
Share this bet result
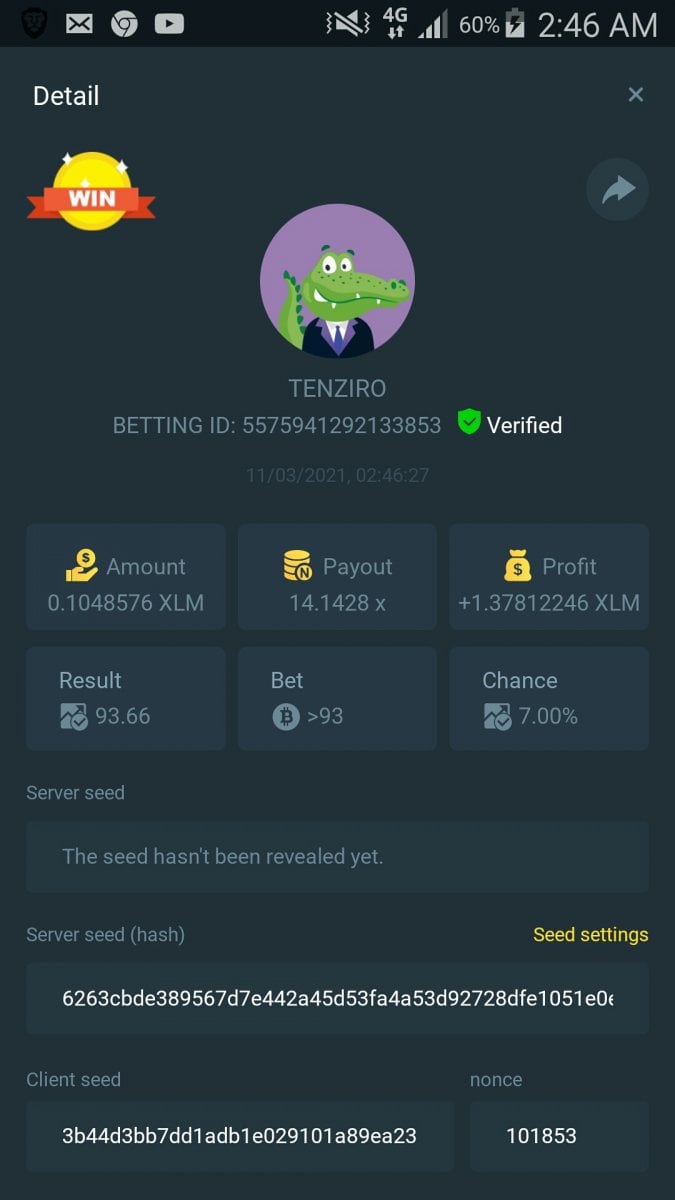[617, 189]
